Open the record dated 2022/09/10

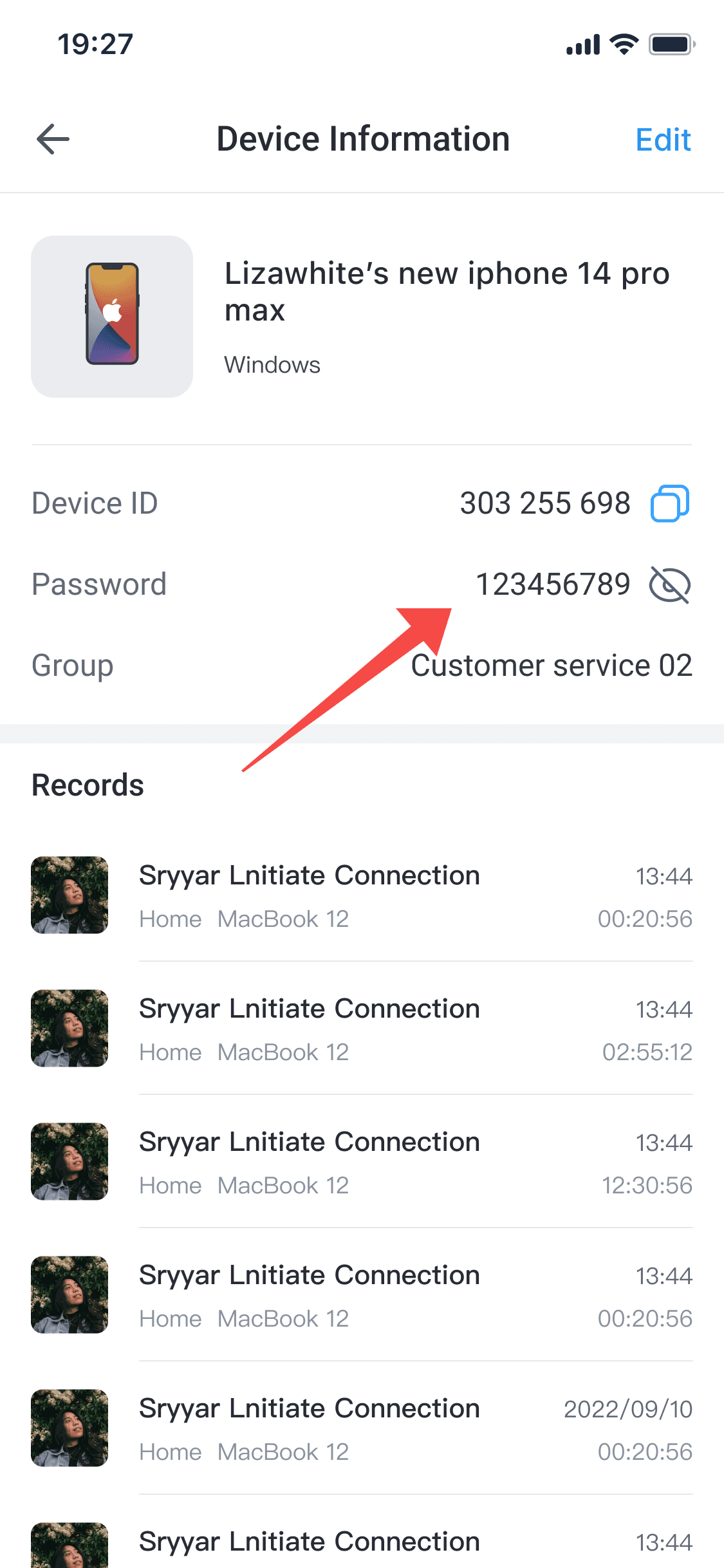point(362,1428)
